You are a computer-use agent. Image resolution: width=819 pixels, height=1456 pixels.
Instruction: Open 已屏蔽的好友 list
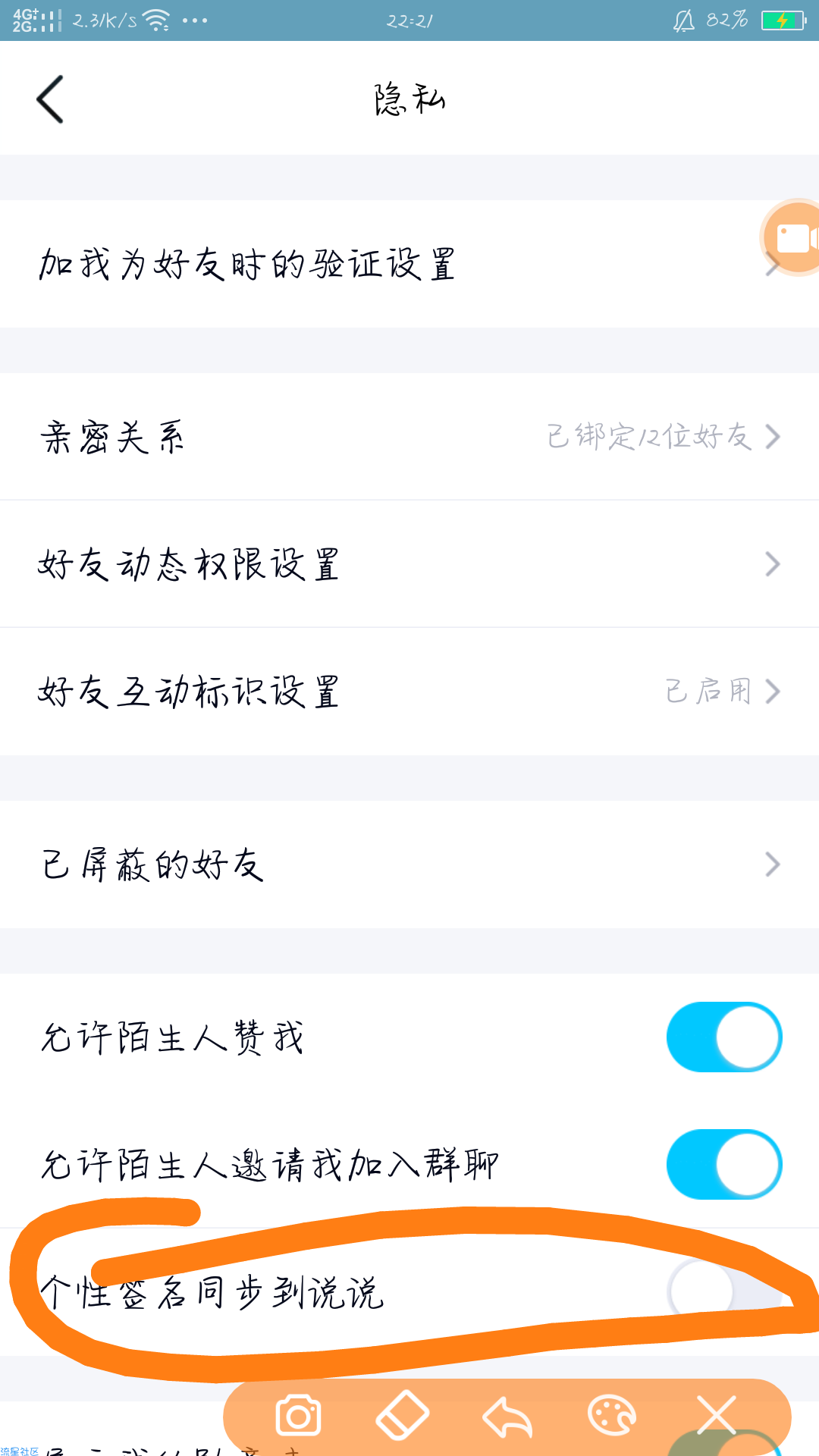click(x=409, y=864)
